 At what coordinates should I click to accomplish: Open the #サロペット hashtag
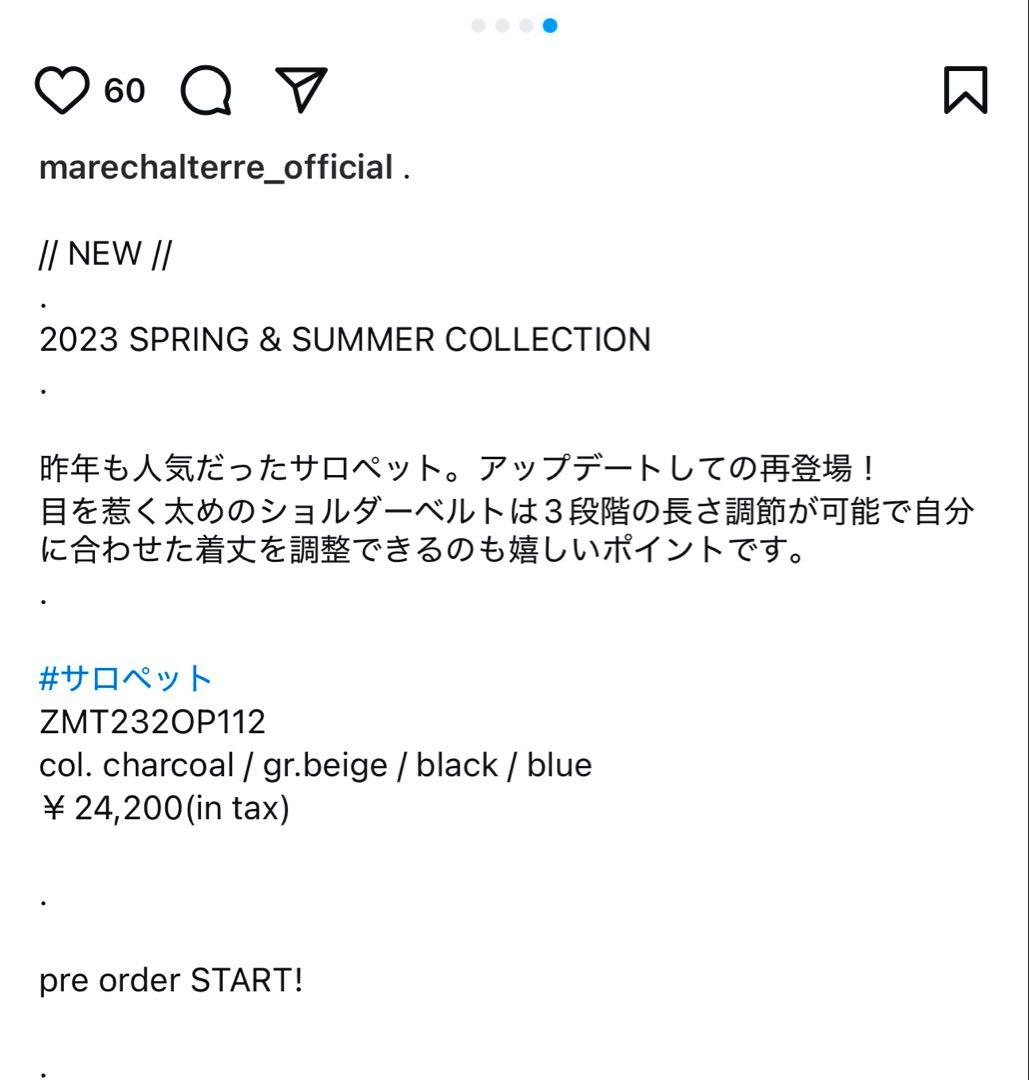126,678
